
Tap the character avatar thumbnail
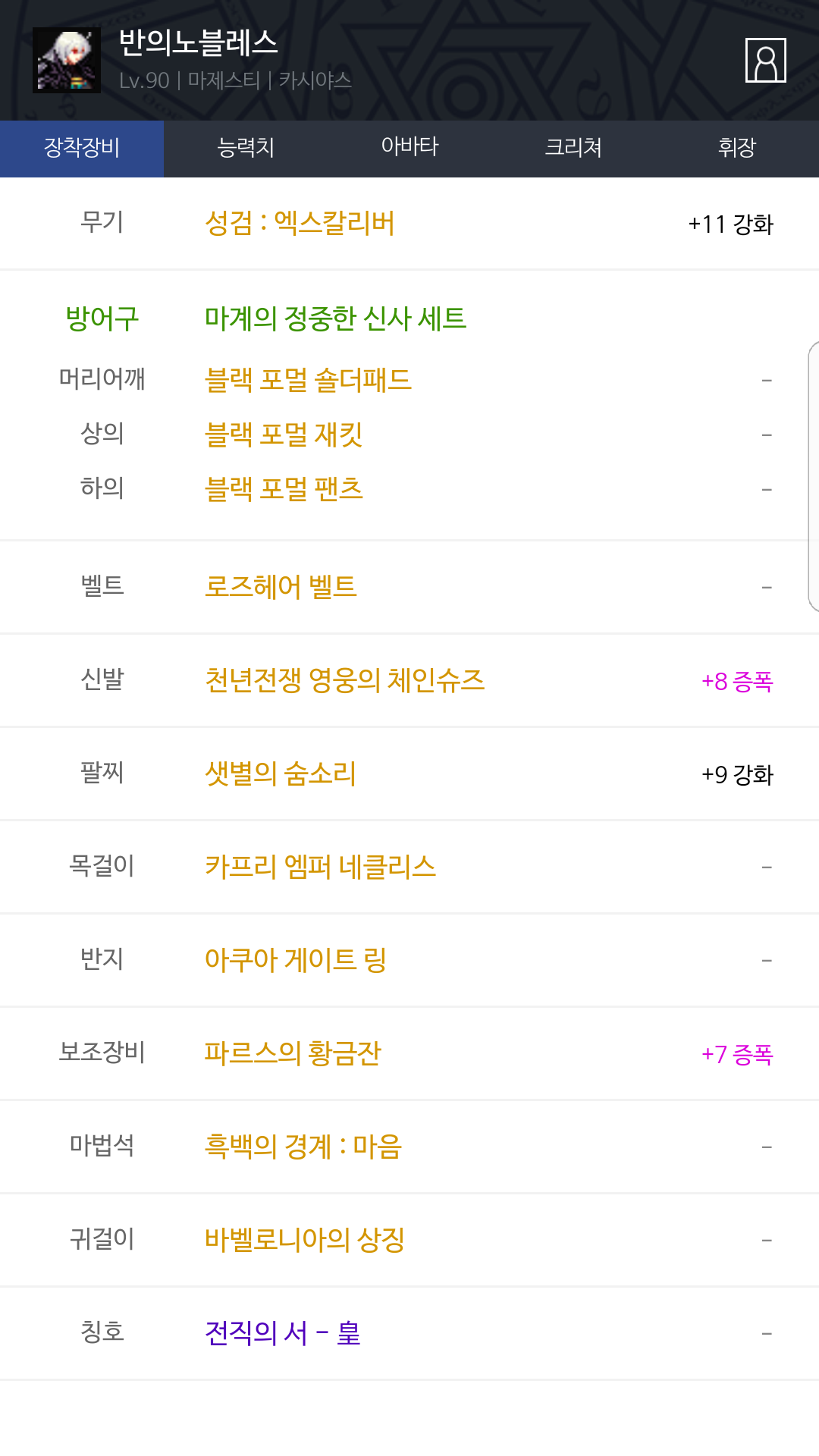point(67,60)
